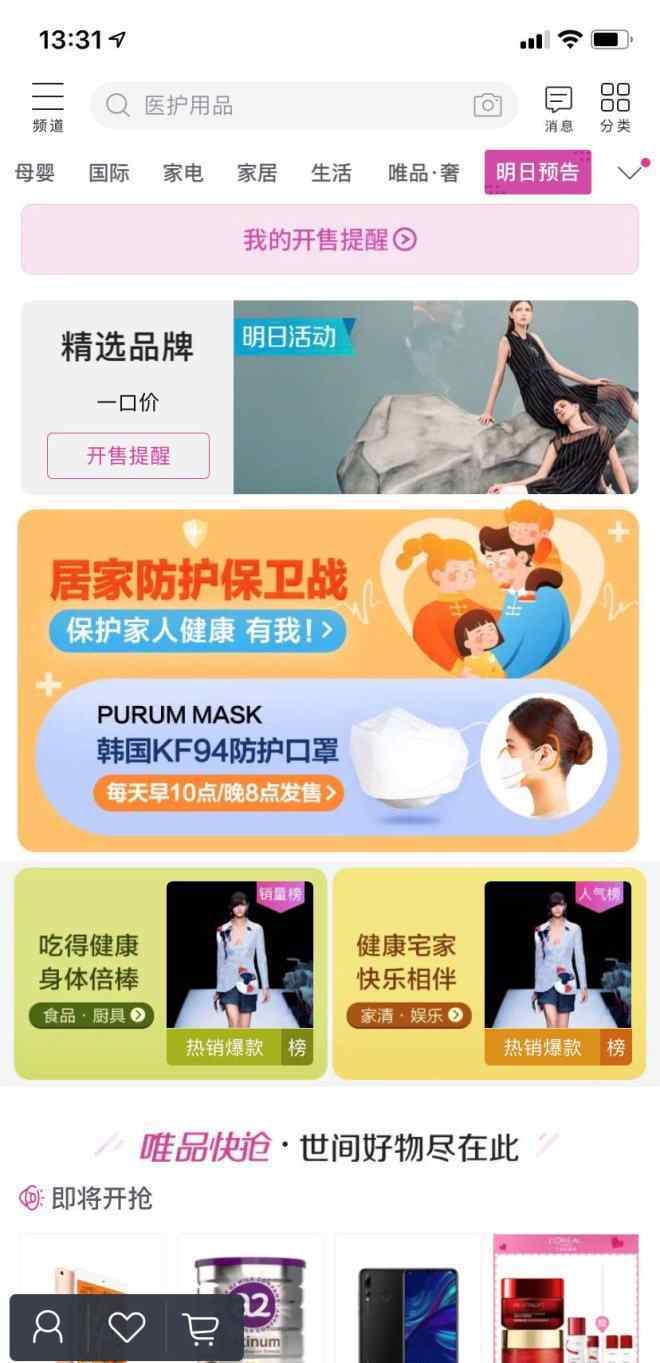Switch to the 国际 tab
The image size is (660, 1363).
point(109,173)
